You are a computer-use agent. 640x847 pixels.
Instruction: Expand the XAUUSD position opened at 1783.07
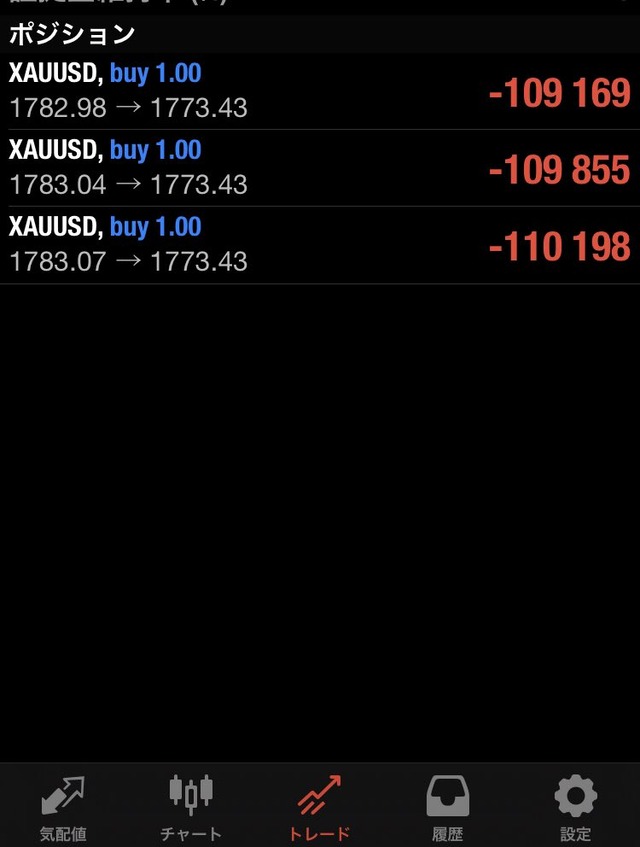click(320, 245)
